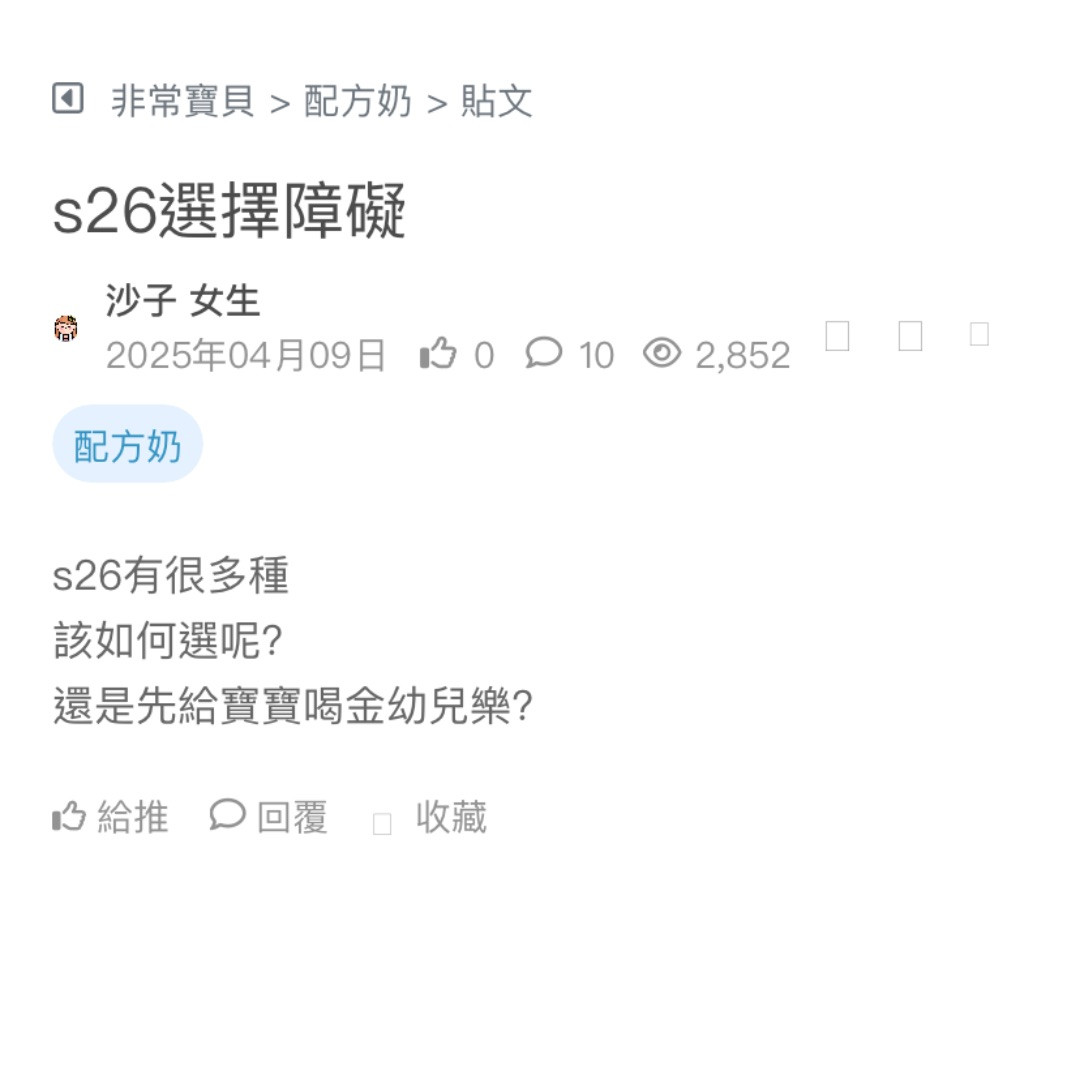The width and height of the screenshot is (1080, 1080).
Task: Reply to the post with 回覆
Action: pyautogui.click(x=269, y=817)
